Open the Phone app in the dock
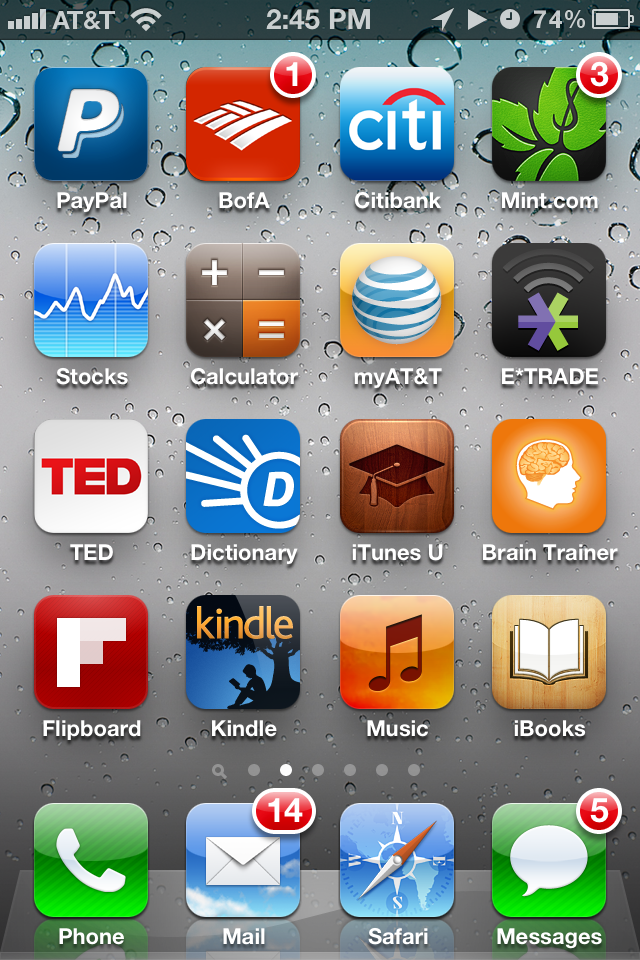The height and width of the screenshot is (960, 640). (91, 860)
